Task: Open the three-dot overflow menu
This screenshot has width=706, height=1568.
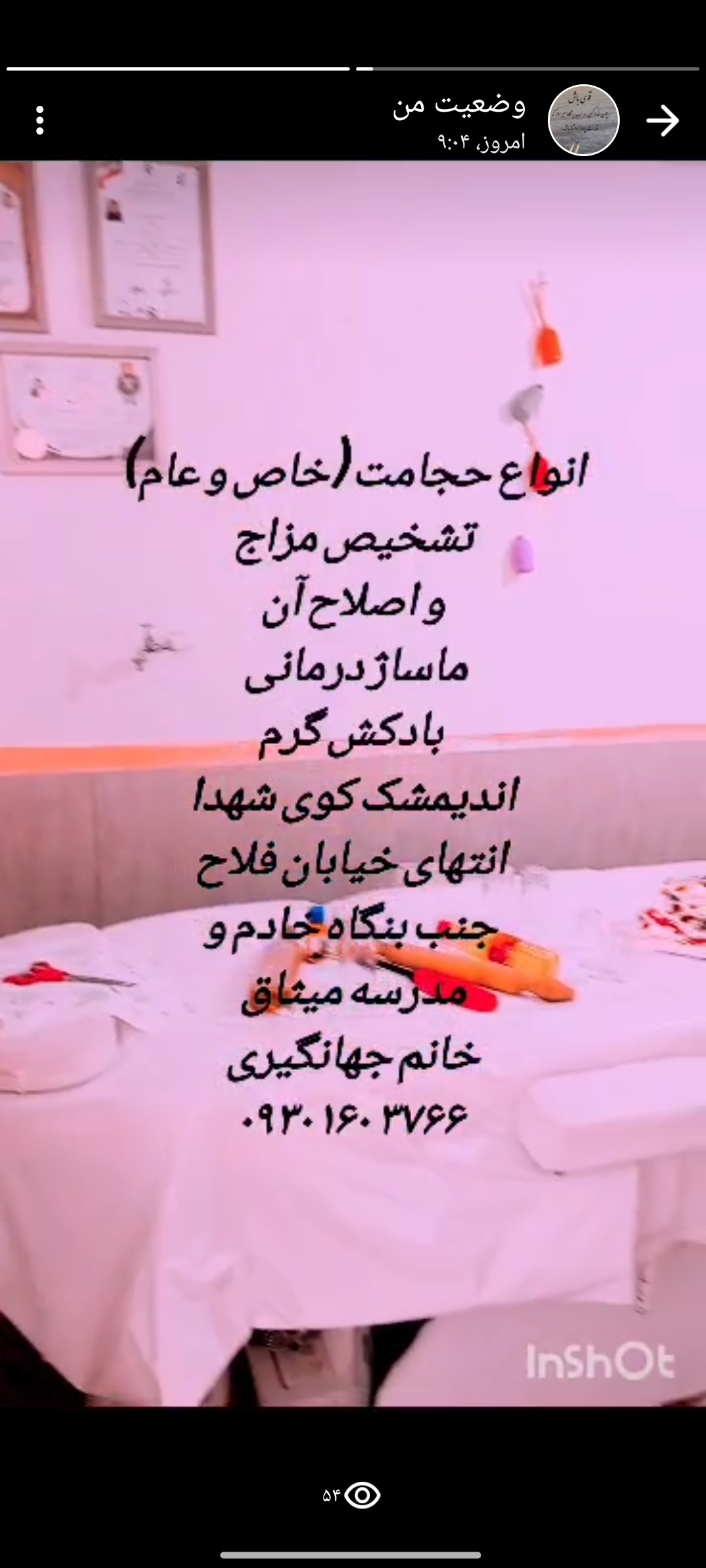Action: [40, 121]
